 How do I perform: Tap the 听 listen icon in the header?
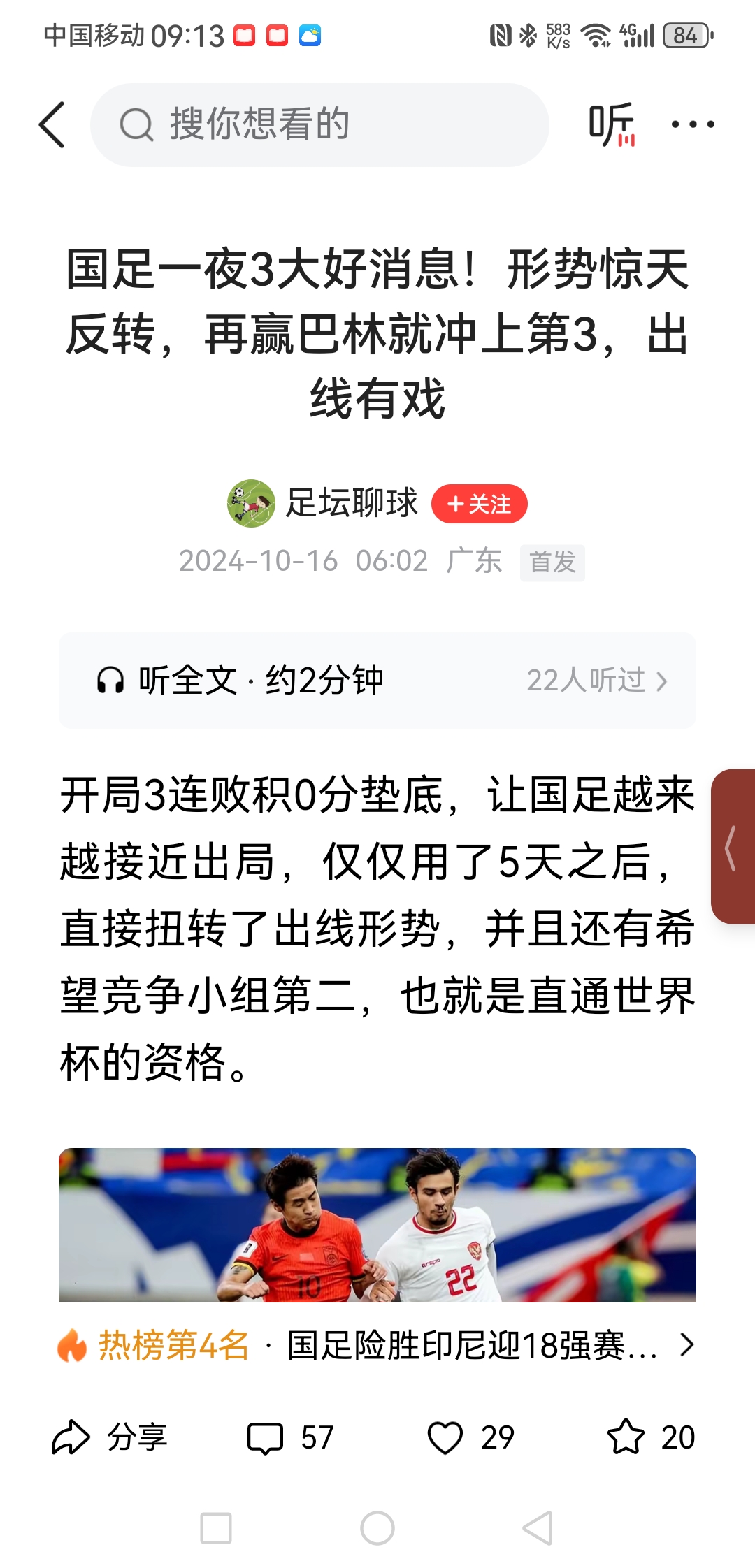(x=611, y=125)
